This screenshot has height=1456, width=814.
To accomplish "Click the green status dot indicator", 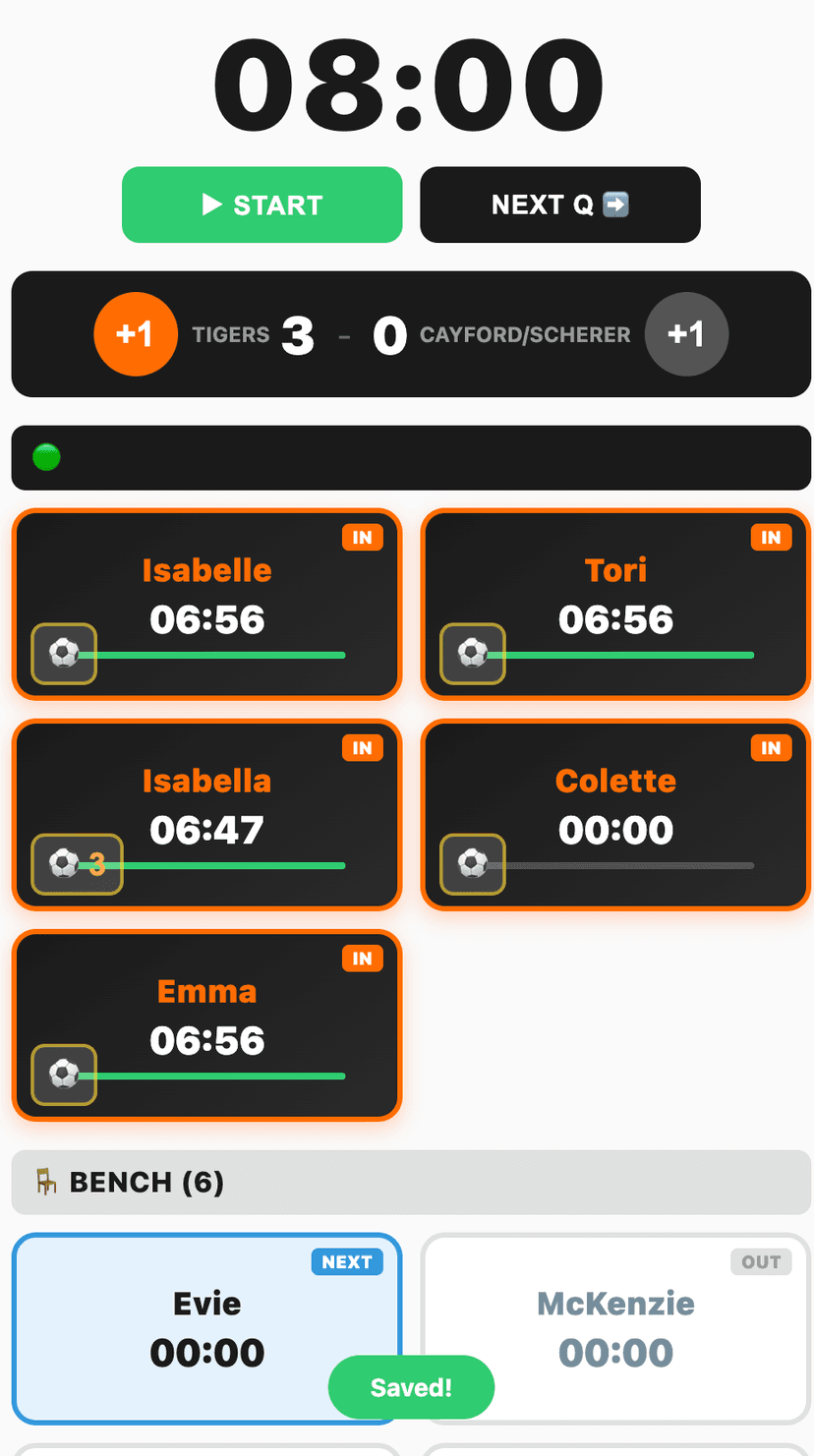I will (46, 455).
